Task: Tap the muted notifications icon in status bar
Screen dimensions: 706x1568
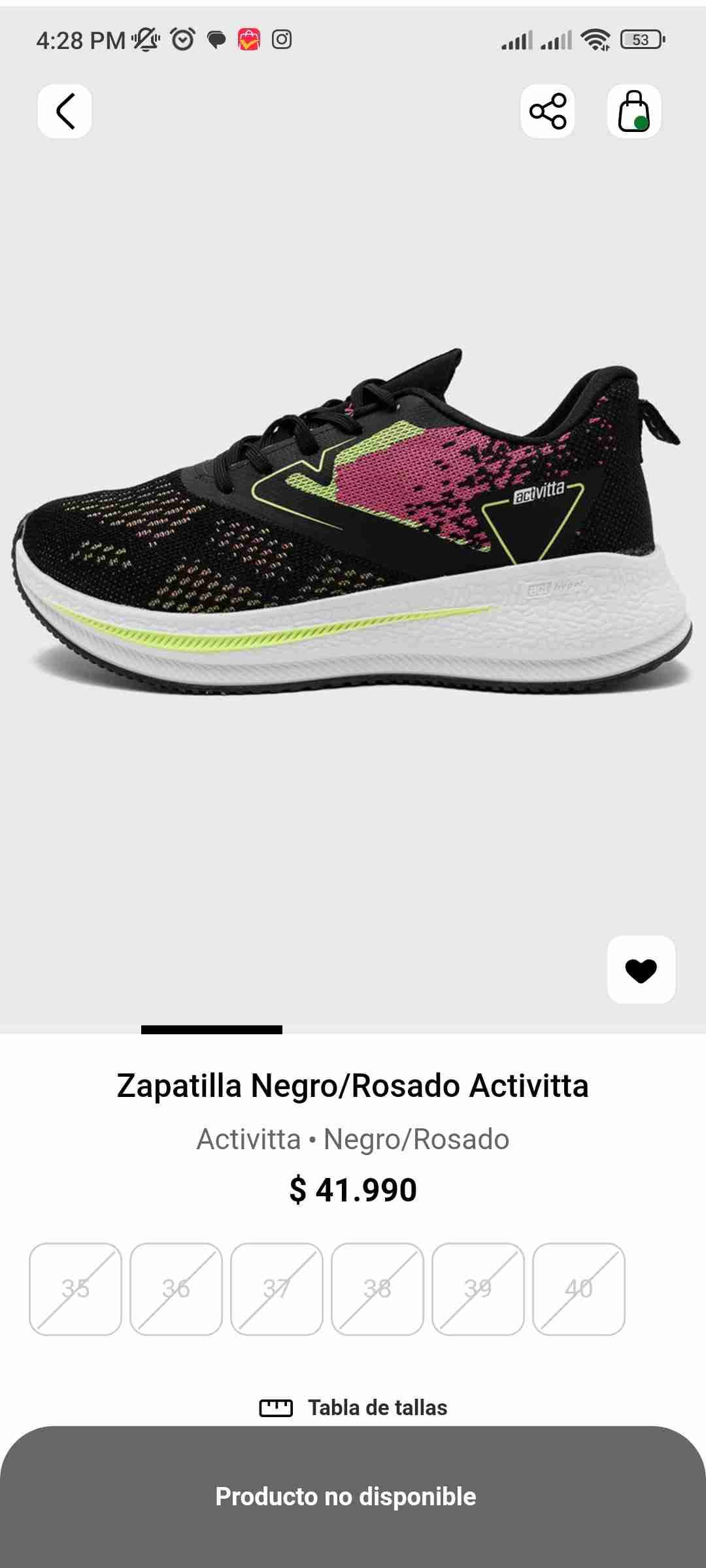Action: [x=144, y=41]
